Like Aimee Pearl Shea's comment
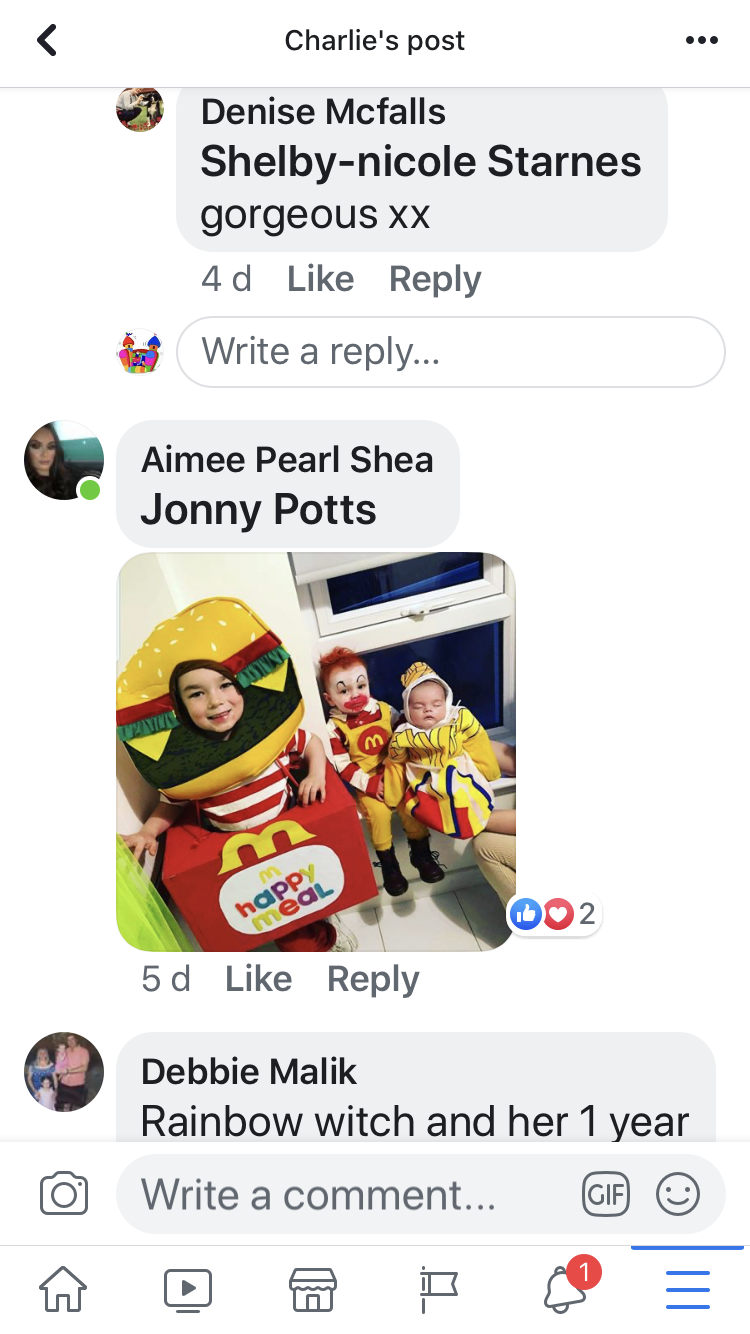The height and width of the screenshot is (1334, 750). 258,979
